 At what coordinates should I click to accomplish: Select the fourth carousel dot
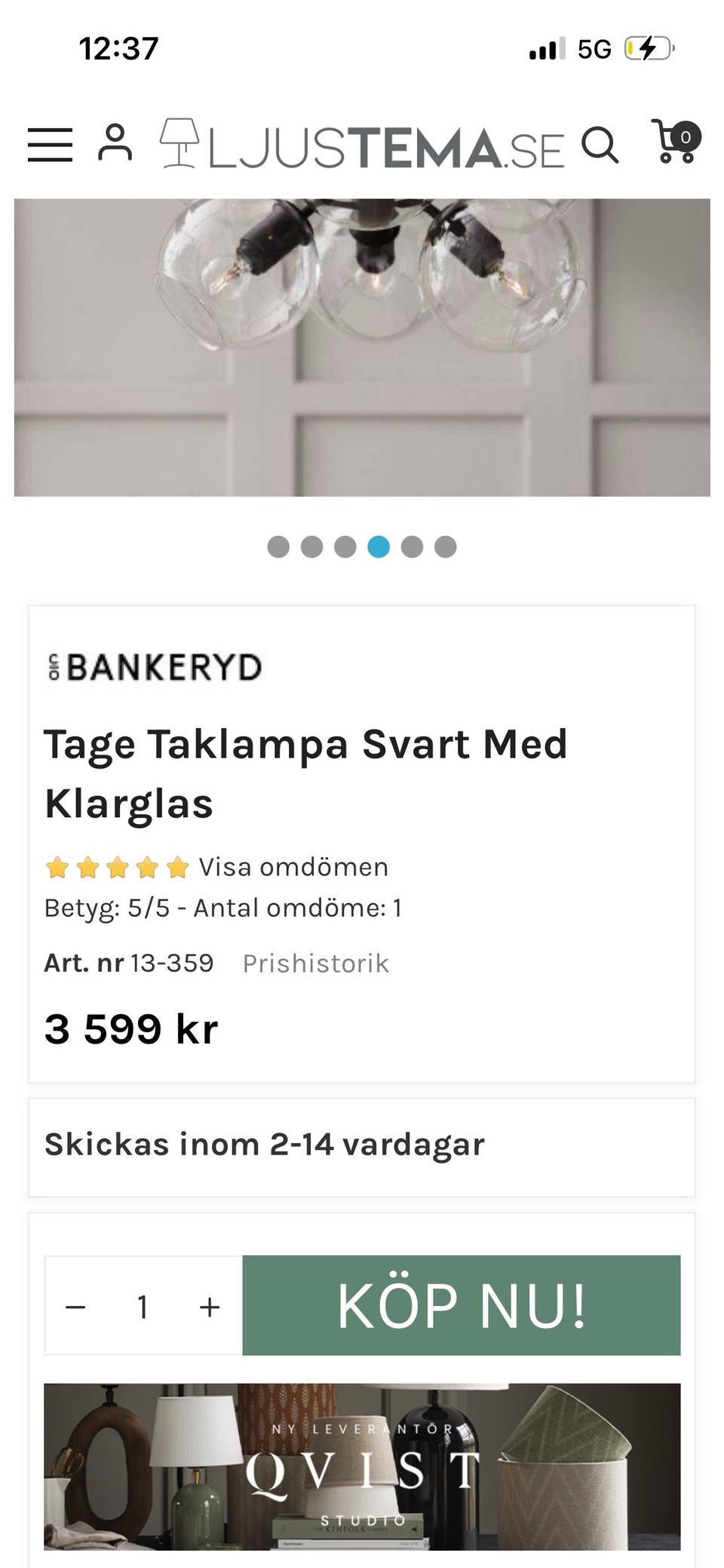tap(378, 546)
